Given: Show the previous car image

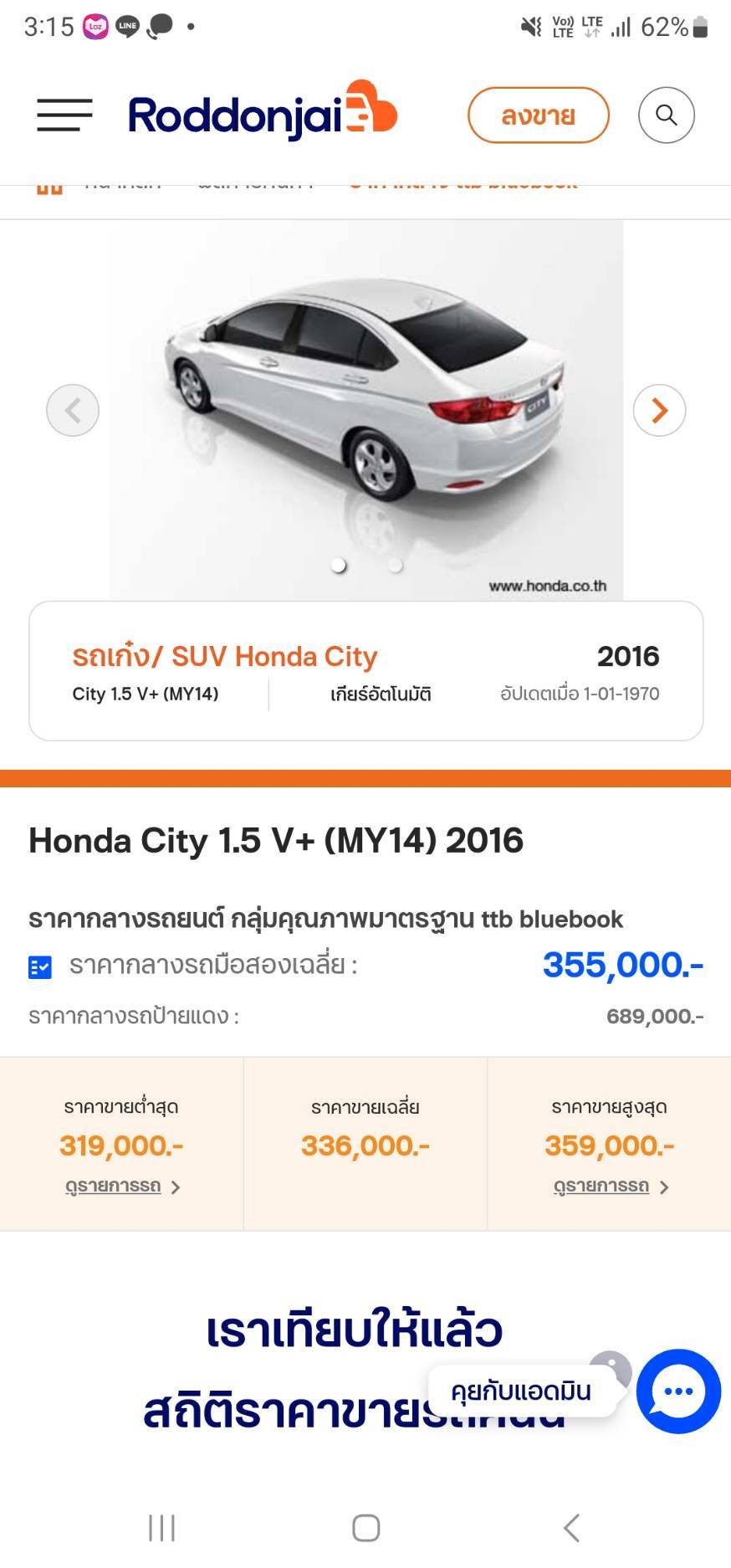Looking at the screenshot, I should pos(73,410).
